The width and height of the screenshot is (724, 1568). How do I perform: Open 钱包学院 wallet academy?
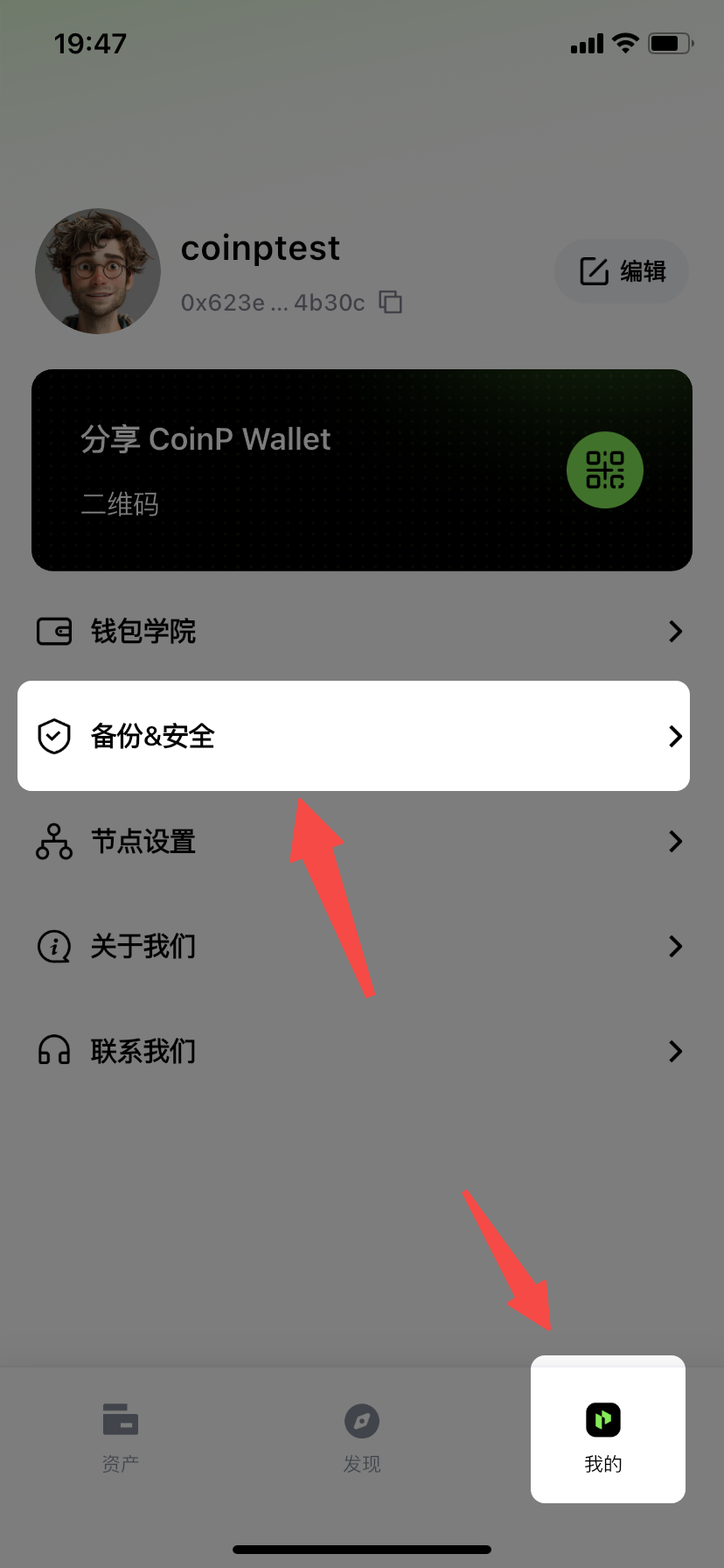[360, 631]
